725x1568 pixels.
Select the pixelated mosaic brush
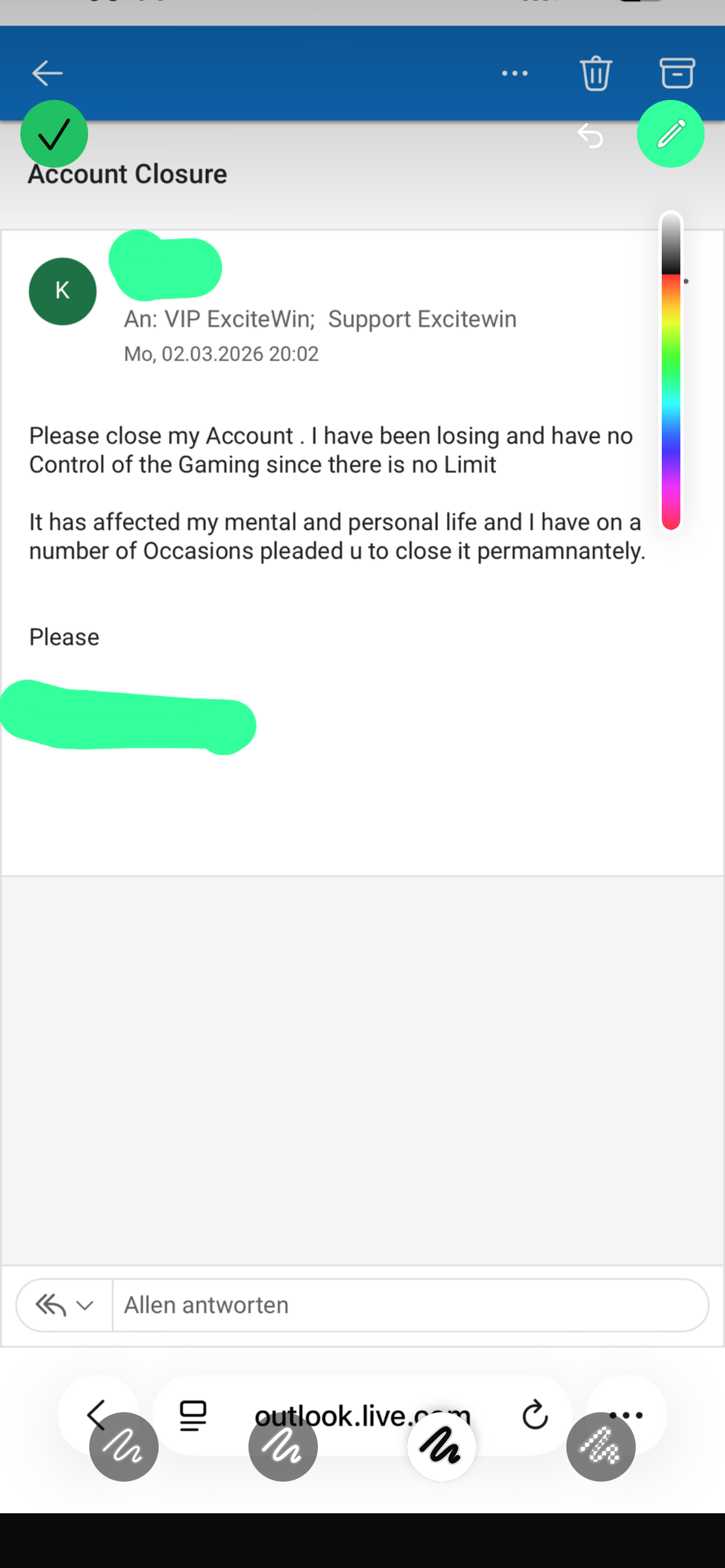tap(601, 1446)
